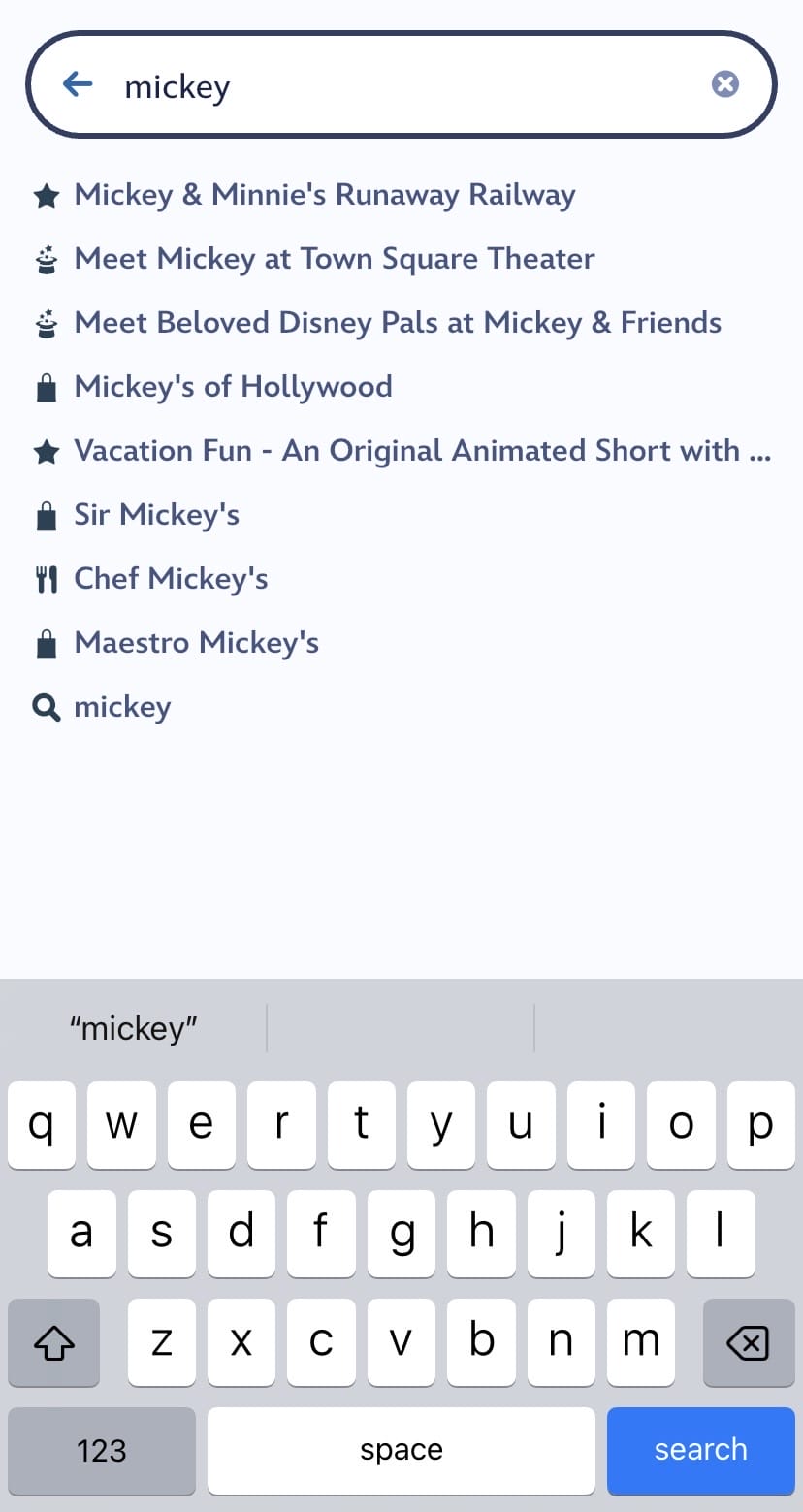The image size is (803, 1512).
Task: Tap the back arrow in the search bar
Action: click(77, 84)
